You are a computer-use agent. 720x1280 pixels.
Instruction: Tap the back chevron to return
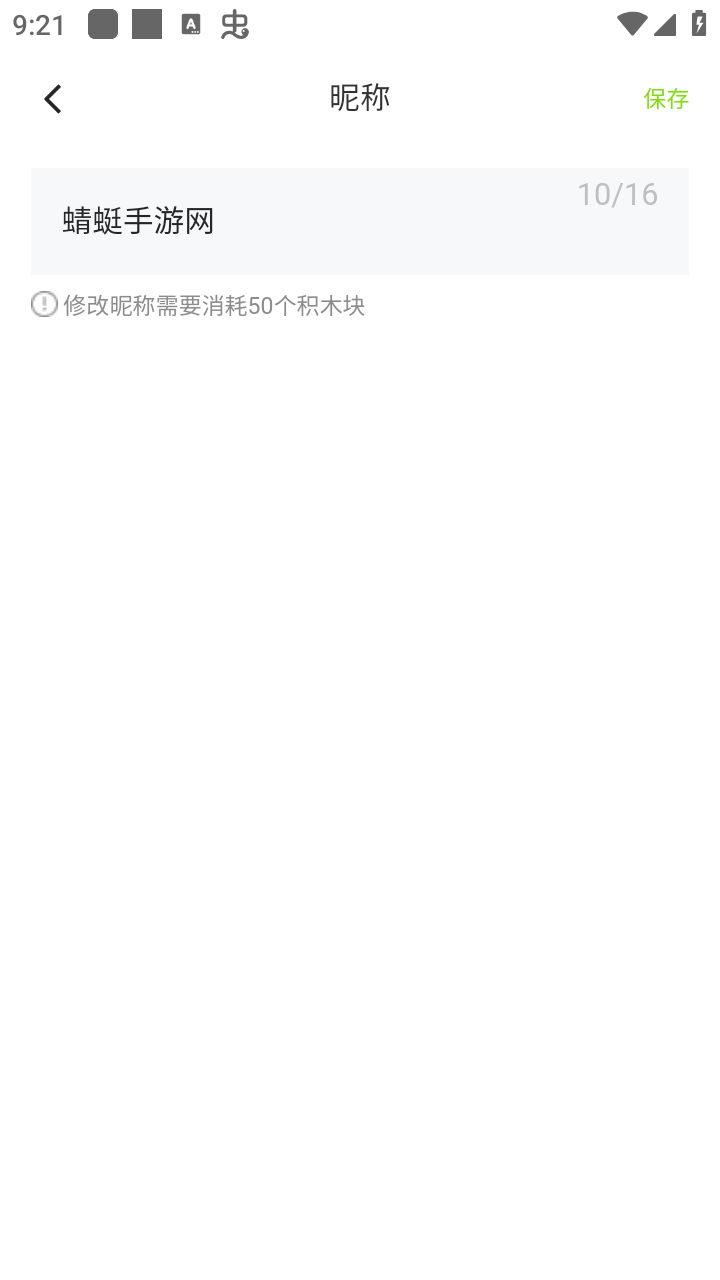coord(52,98)
